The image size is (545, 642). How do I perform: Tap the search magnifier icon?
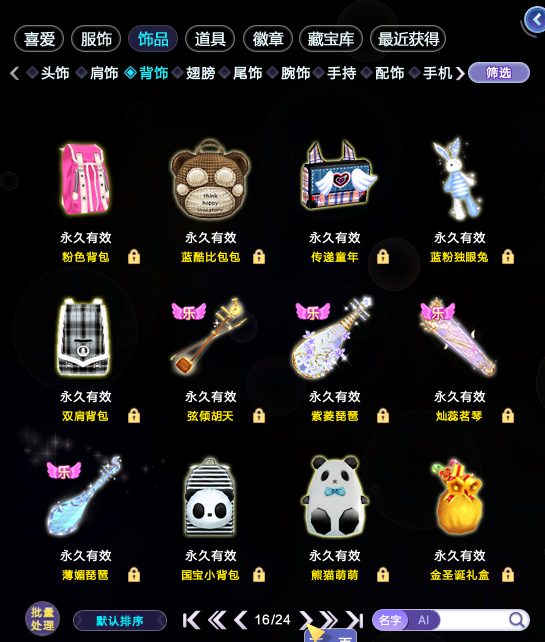[517, 620]
